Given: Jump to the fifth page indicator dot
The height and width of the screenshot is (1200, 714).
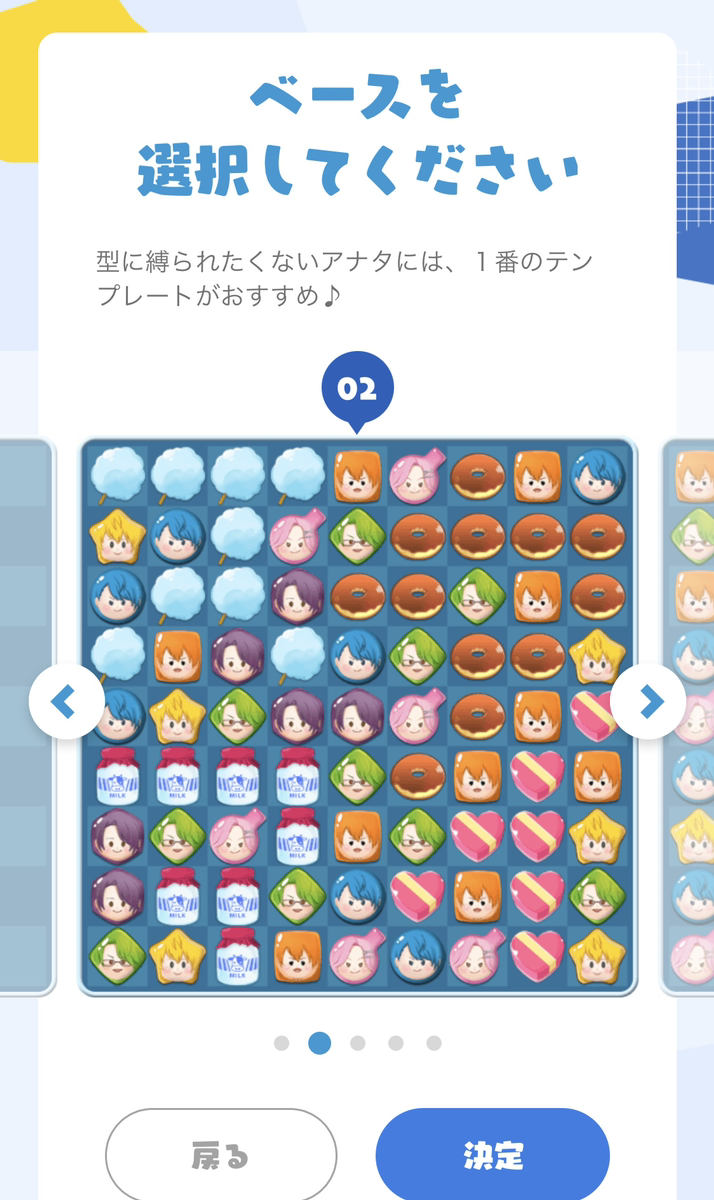Looking at the screenshot, I should coord(434,1043).
